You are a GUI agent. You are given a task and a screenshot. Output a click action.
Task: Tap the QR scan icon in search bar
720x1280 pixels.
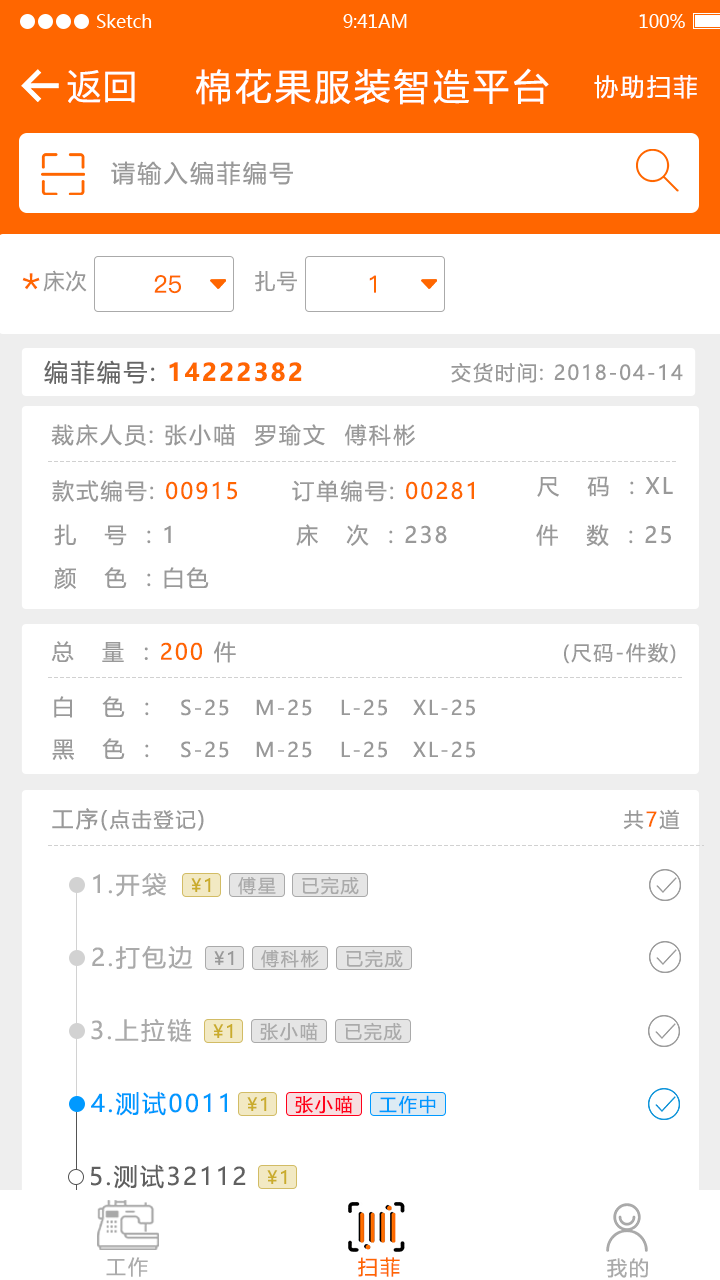tap(61, 170)
